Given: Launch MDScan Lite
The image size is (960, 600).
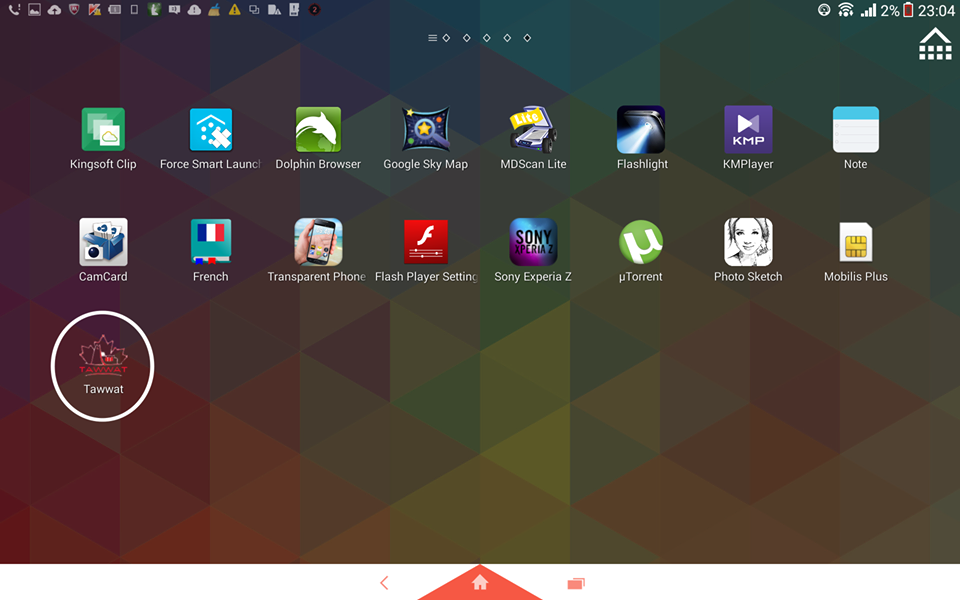Looking at the screenshot, I should click(x=533, y=131).
